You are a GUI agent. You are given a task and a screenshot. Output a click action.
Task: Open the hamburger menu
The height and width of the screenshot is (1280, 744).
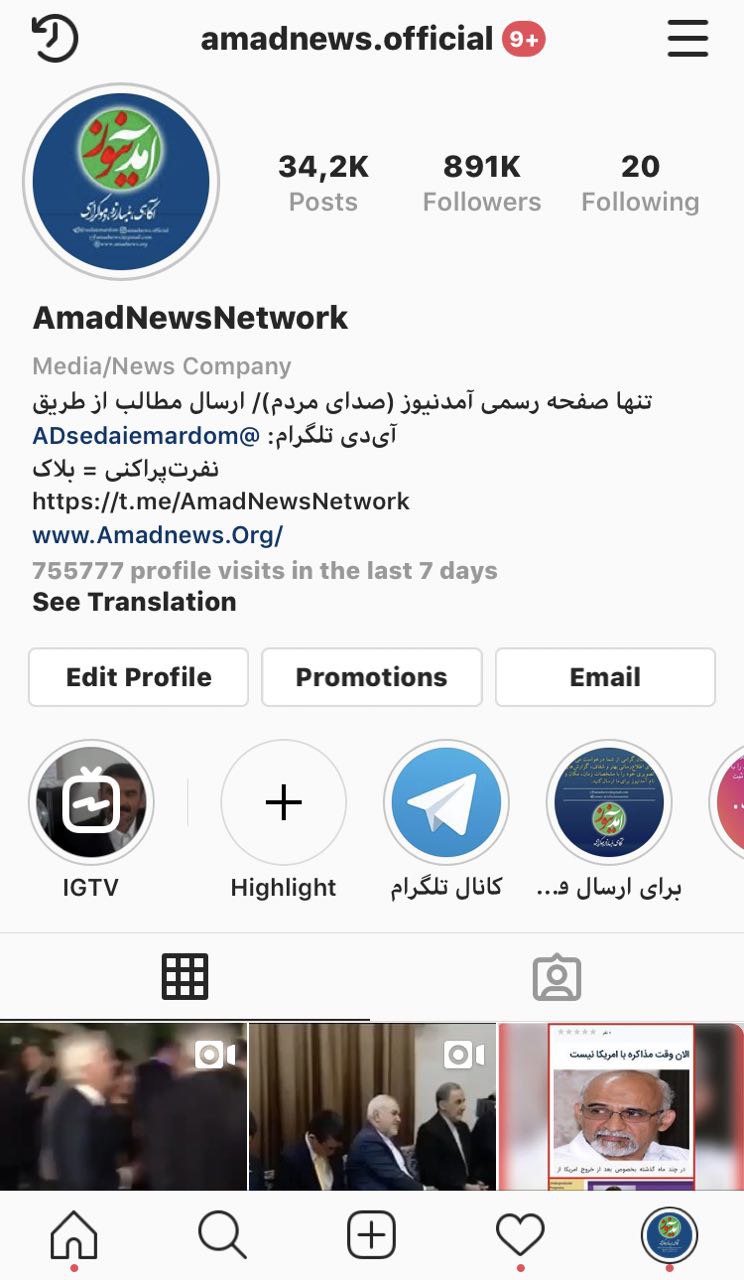pyautogui.click(x=688, y=39)
